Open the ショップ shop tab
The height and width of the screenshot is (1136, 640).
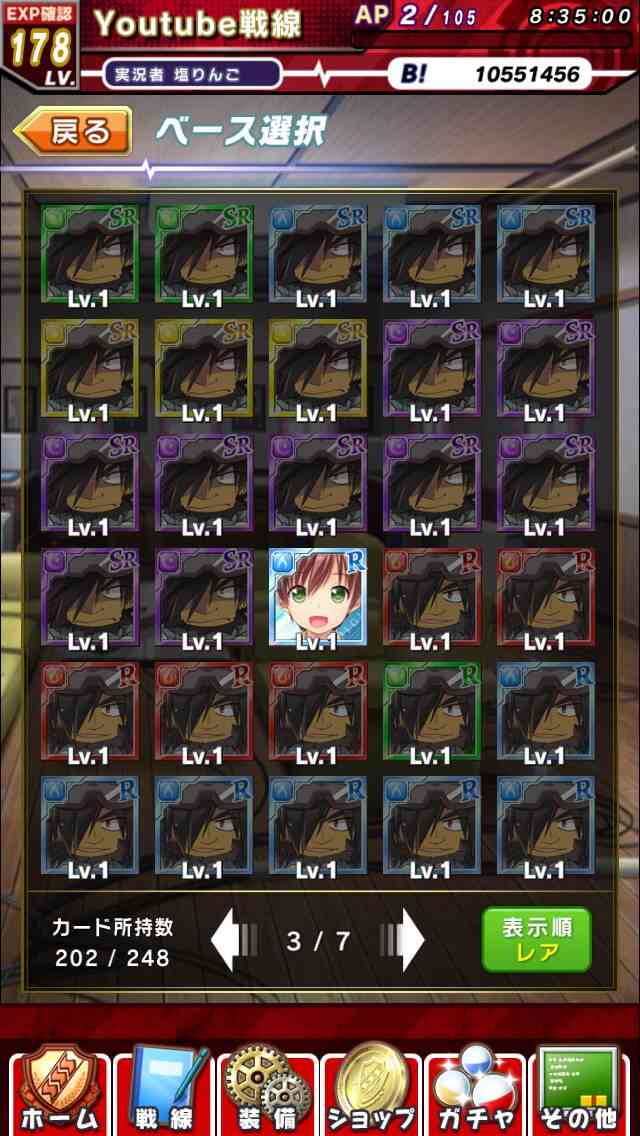click(x=370, y=1090)
